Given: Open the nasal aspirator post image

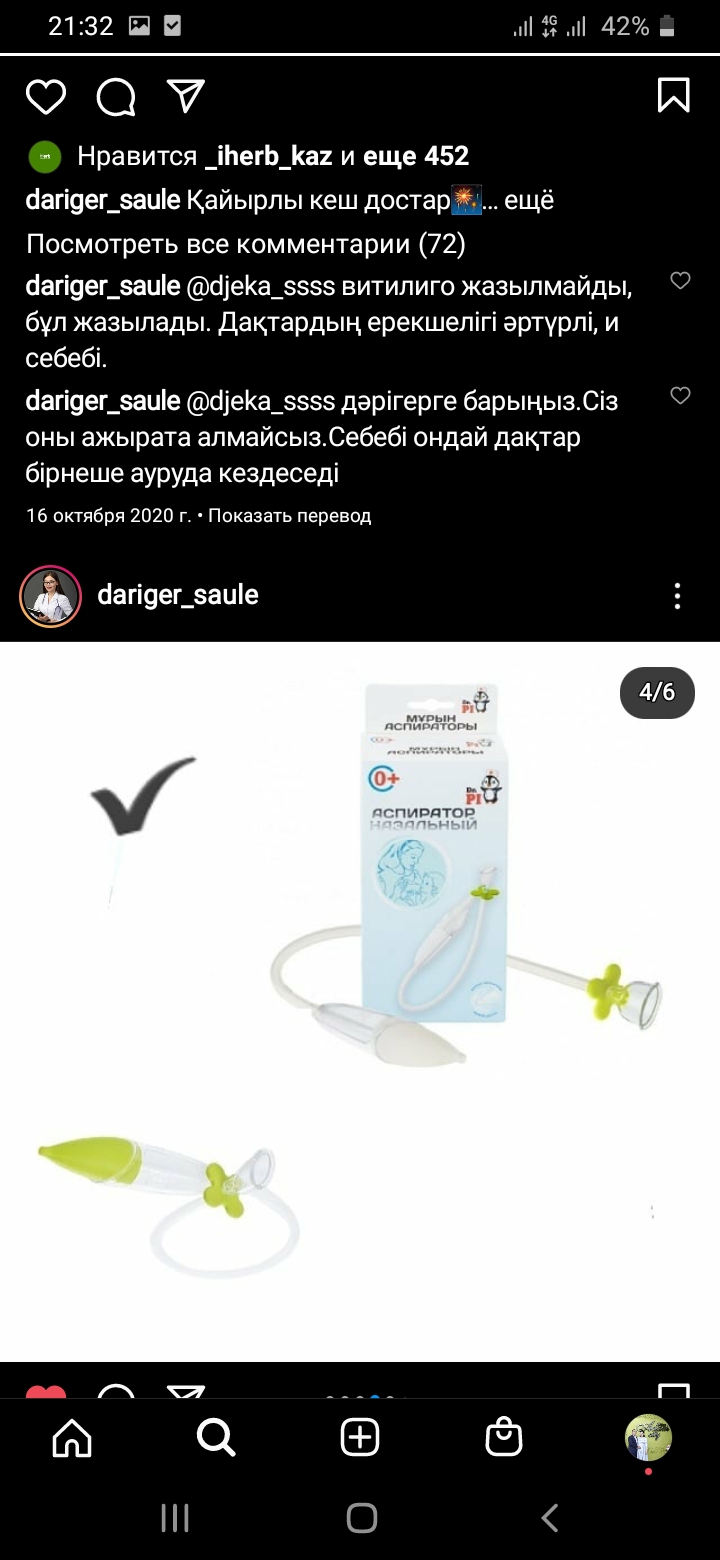Looking at the screenshot, I should point(360,1001).
